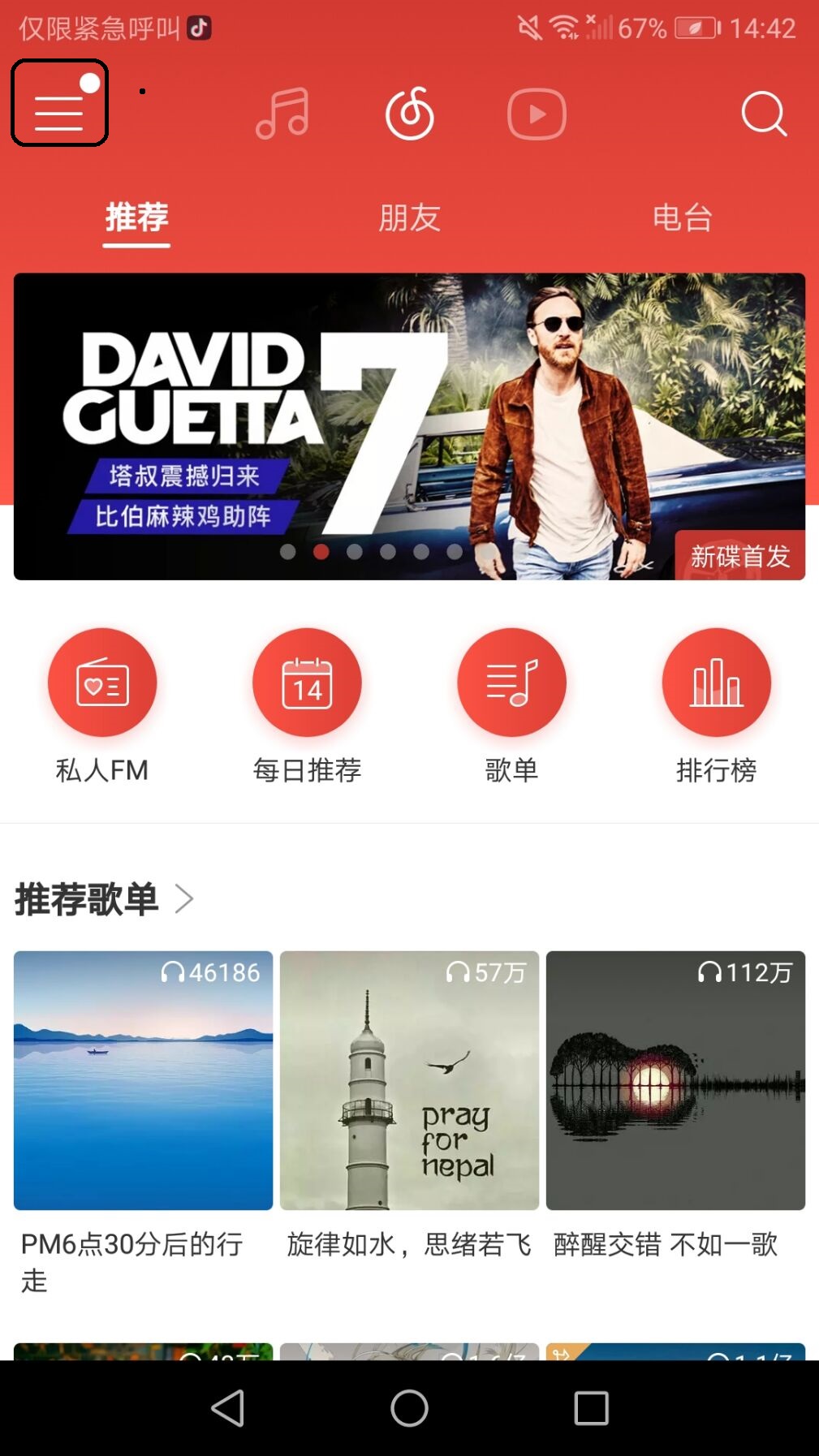This screenshot has width=819, height=1456.
Task: Select the first carousel indicator dot
Action: [289, 553]
